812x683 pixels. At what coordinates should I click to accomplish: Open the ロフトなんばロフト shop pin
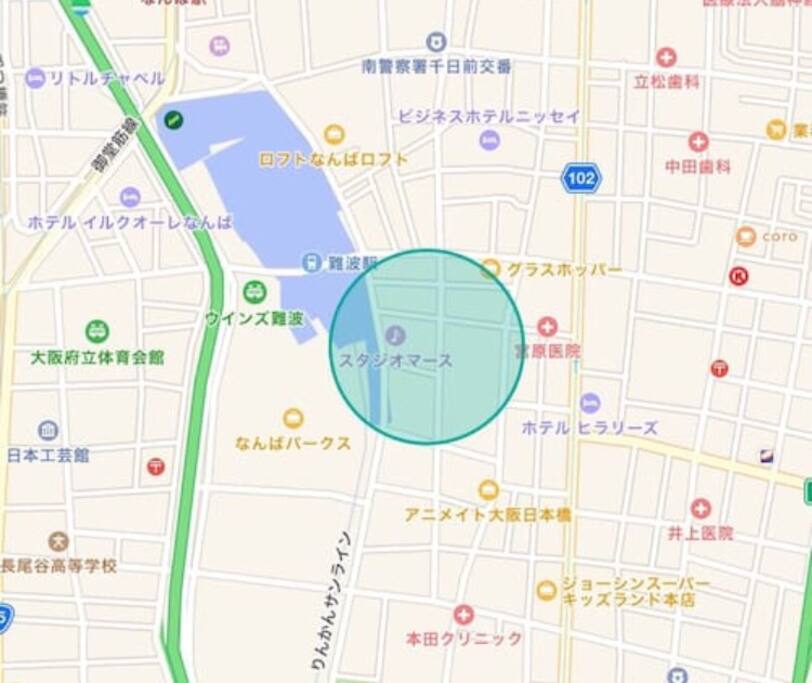click(x=334, y=134)
